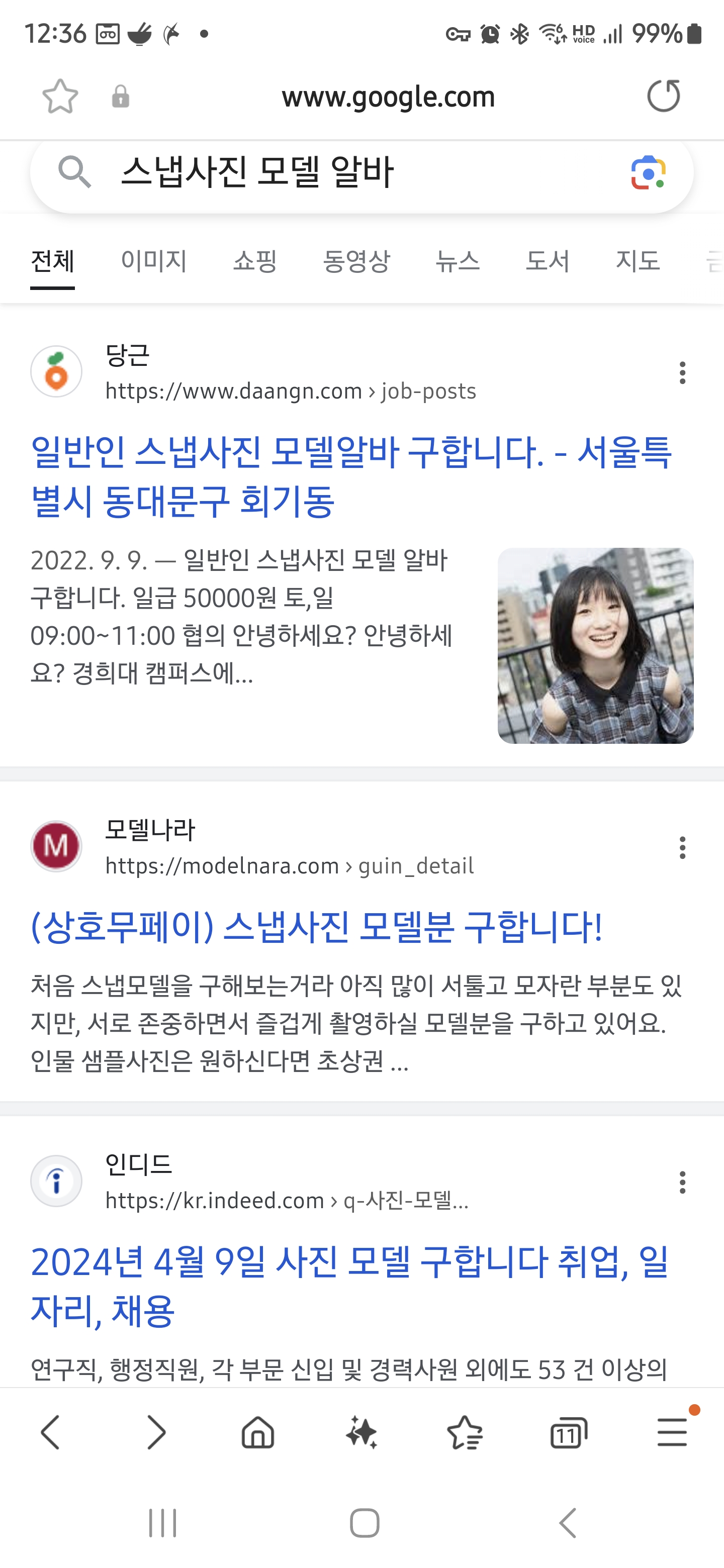Image resolution: width=724 pixels, height=1568 pixels.
Task: Bookmark this page with the star
Action: tap(60, 96)
